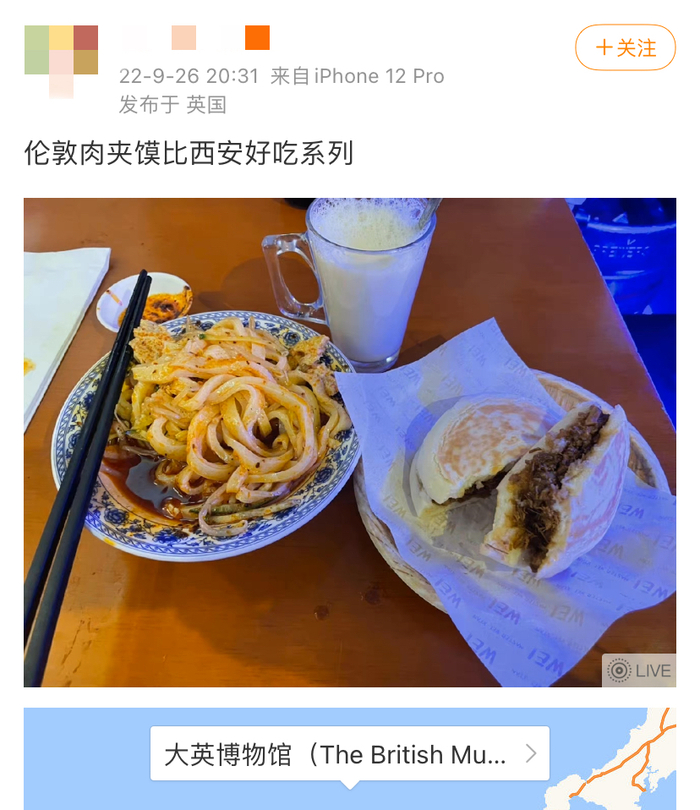Open the 大英博物馆 location card
This screenshot has width=700, height=810.
pyautogui.click(x=349, y=754)
